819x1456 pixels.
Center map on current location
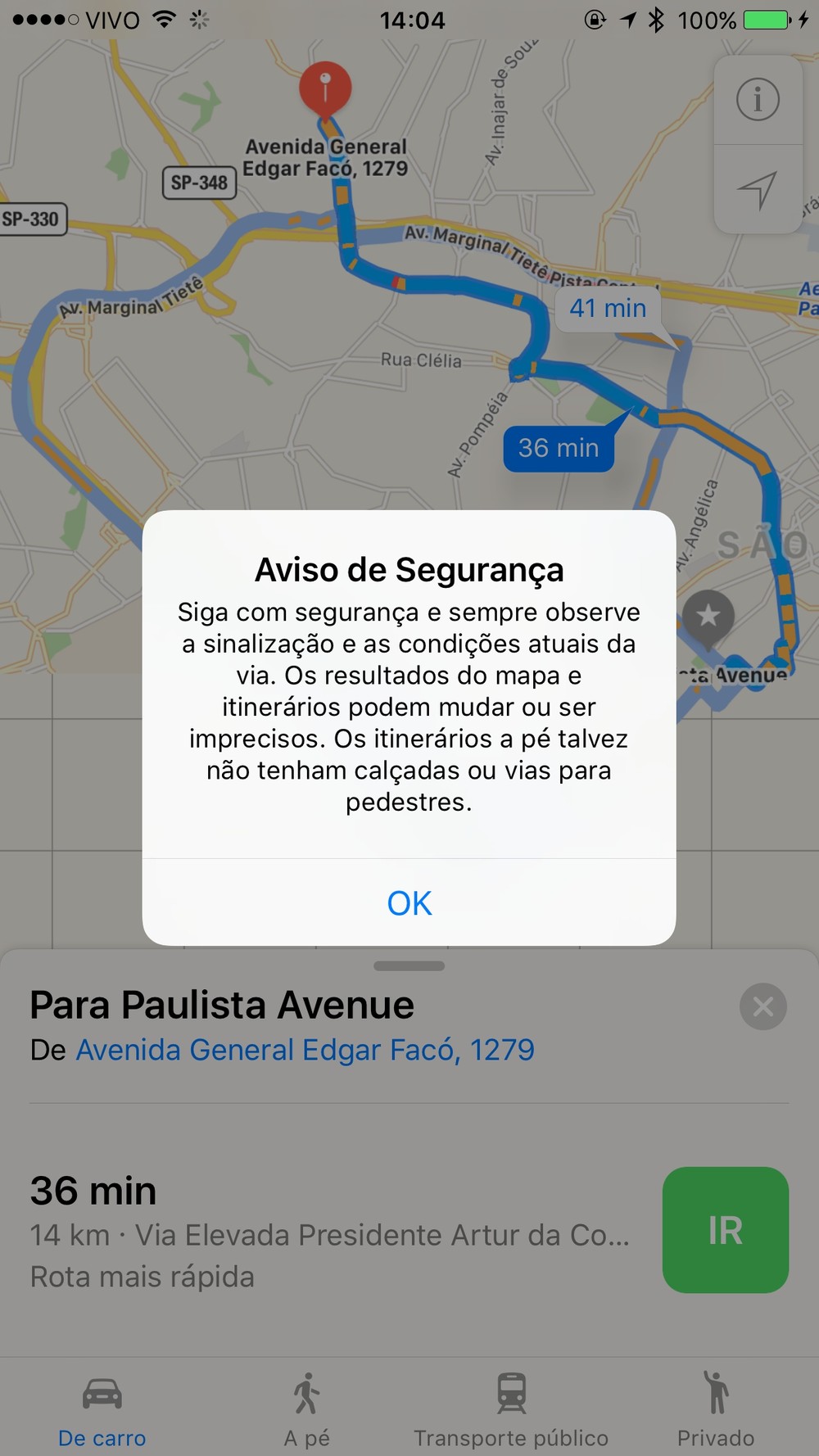pyautogui.click(x=758, y=190)
